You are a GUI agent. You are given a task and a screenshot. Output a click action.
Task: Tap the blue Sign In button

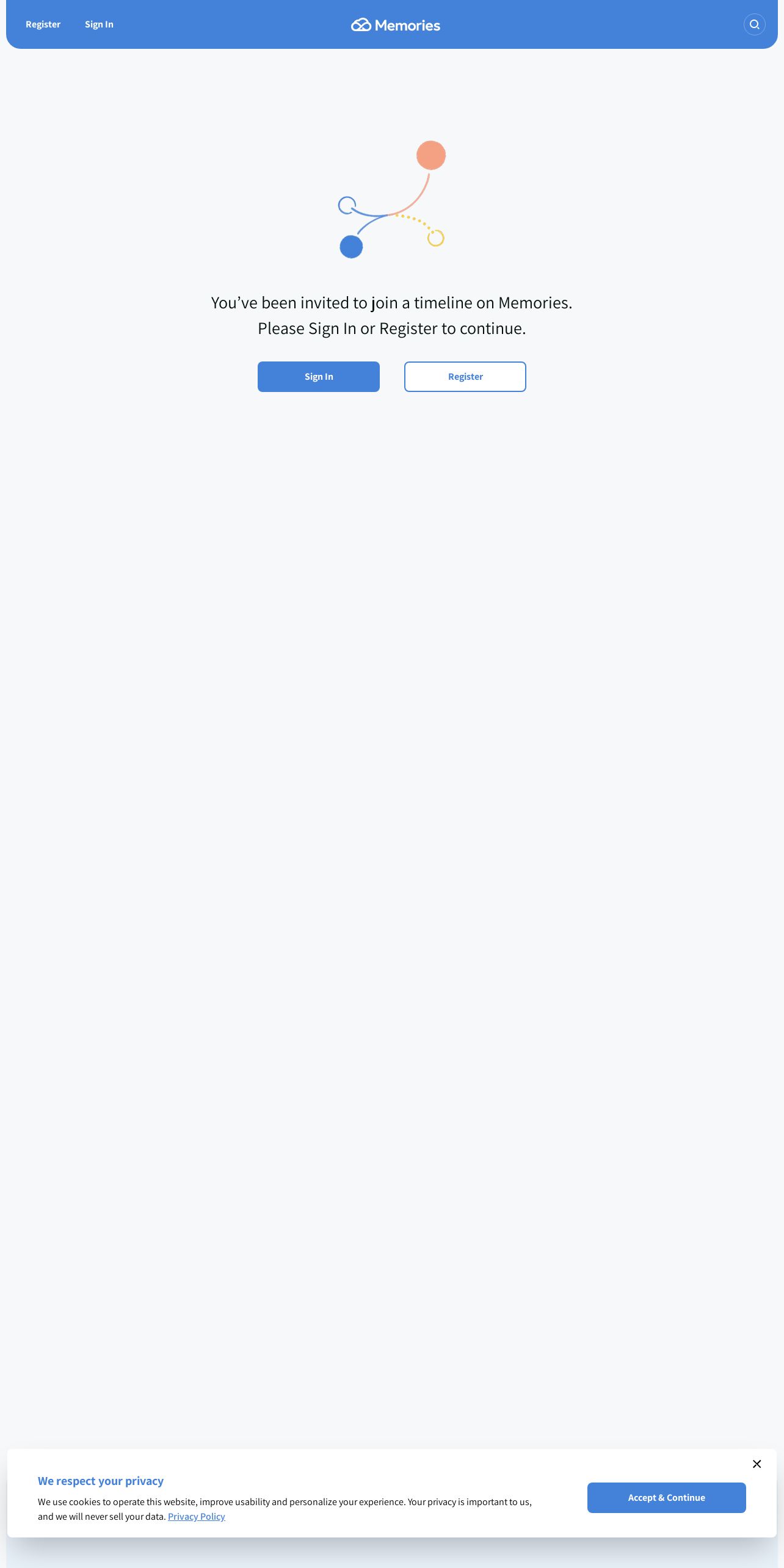[x=319, y=377]
